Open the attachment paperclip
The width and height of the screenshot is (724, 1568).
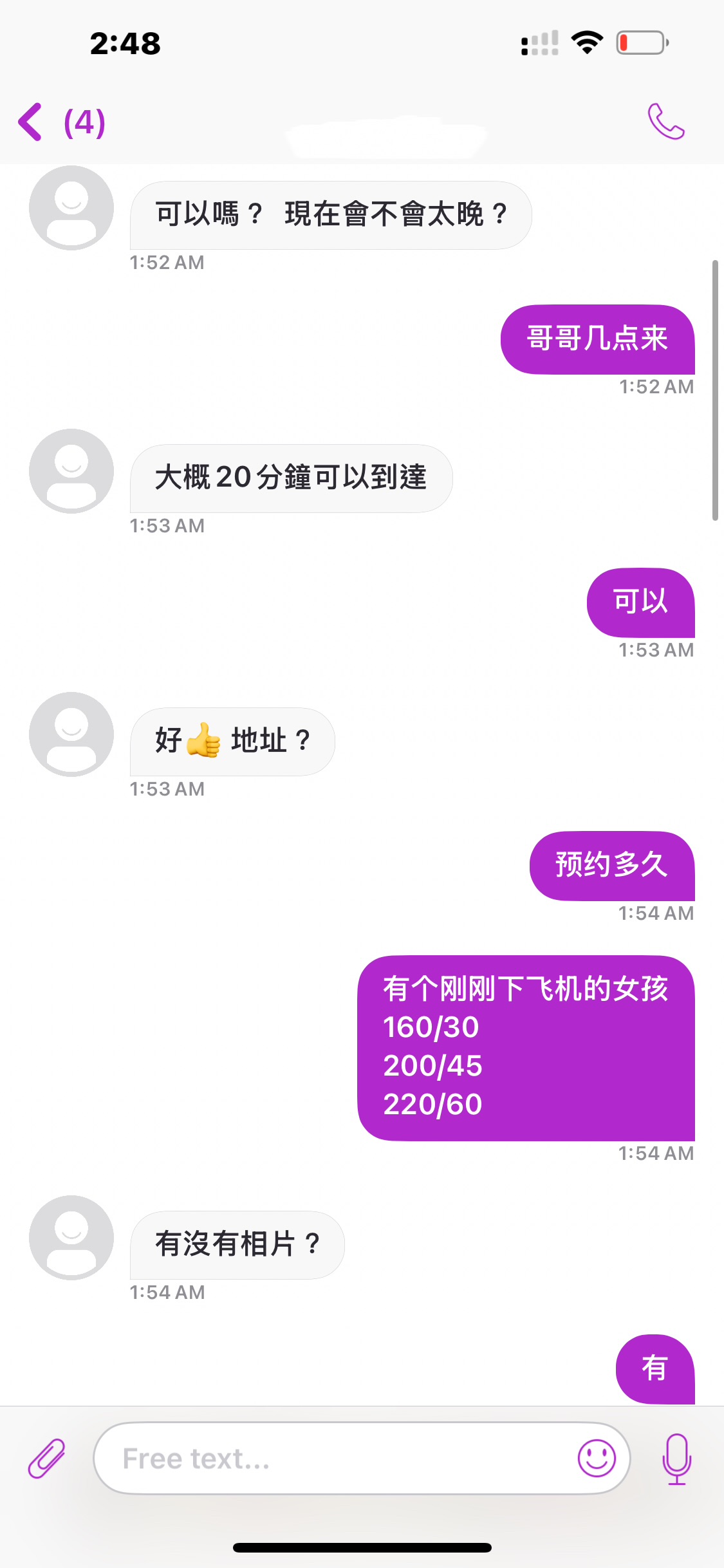(47, 1459)
